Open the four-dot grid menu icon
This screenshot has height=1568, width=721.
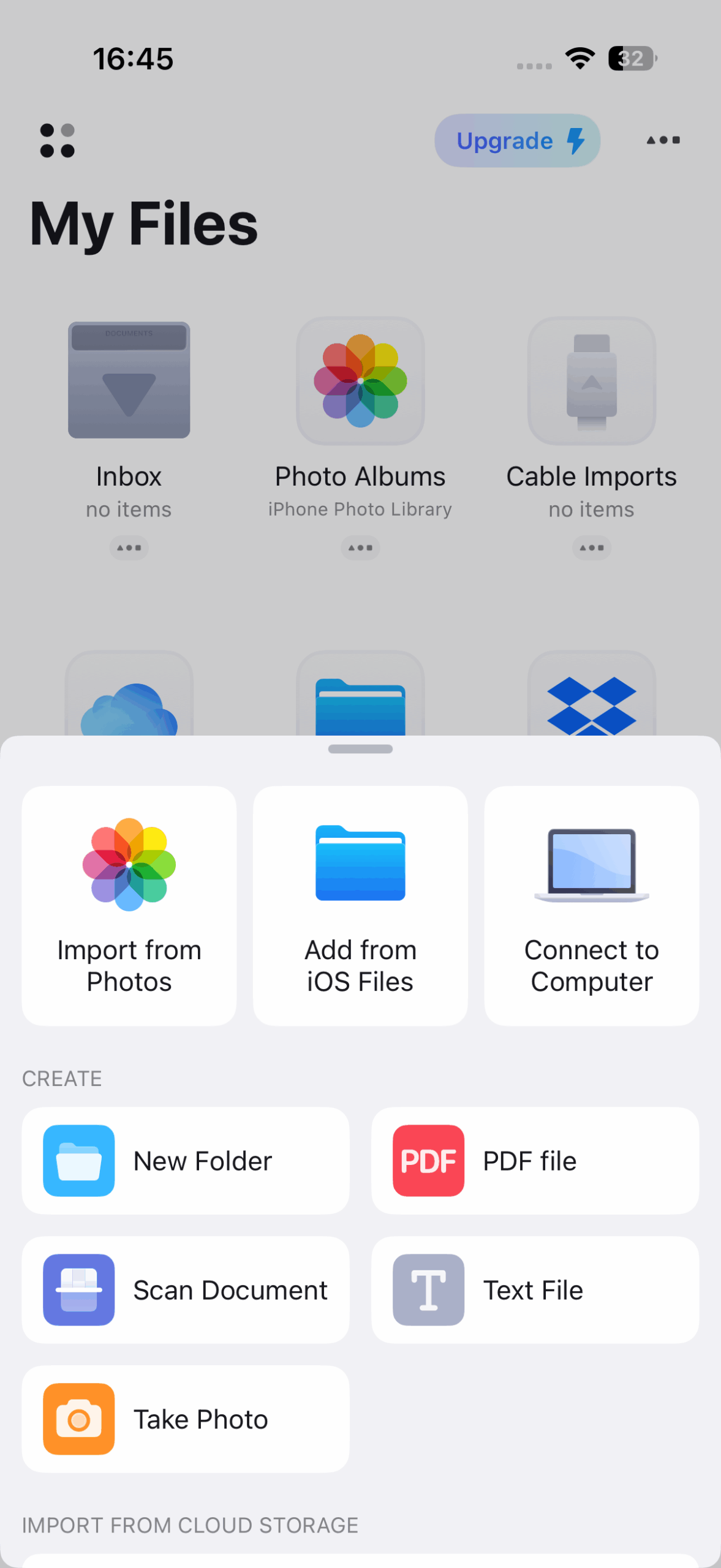[x=58, y=141]
